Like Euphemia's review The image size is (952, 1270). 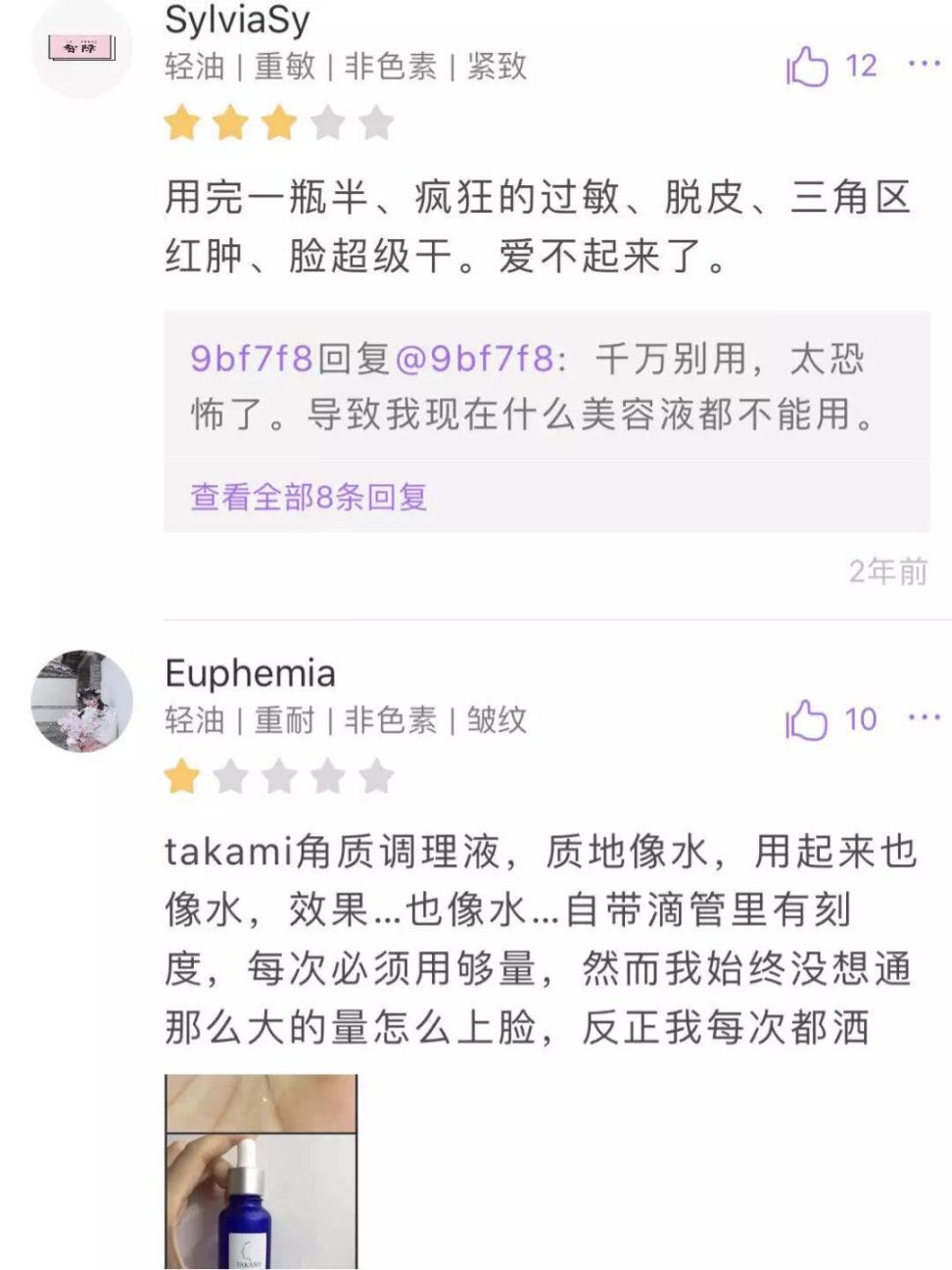(808, 720)
